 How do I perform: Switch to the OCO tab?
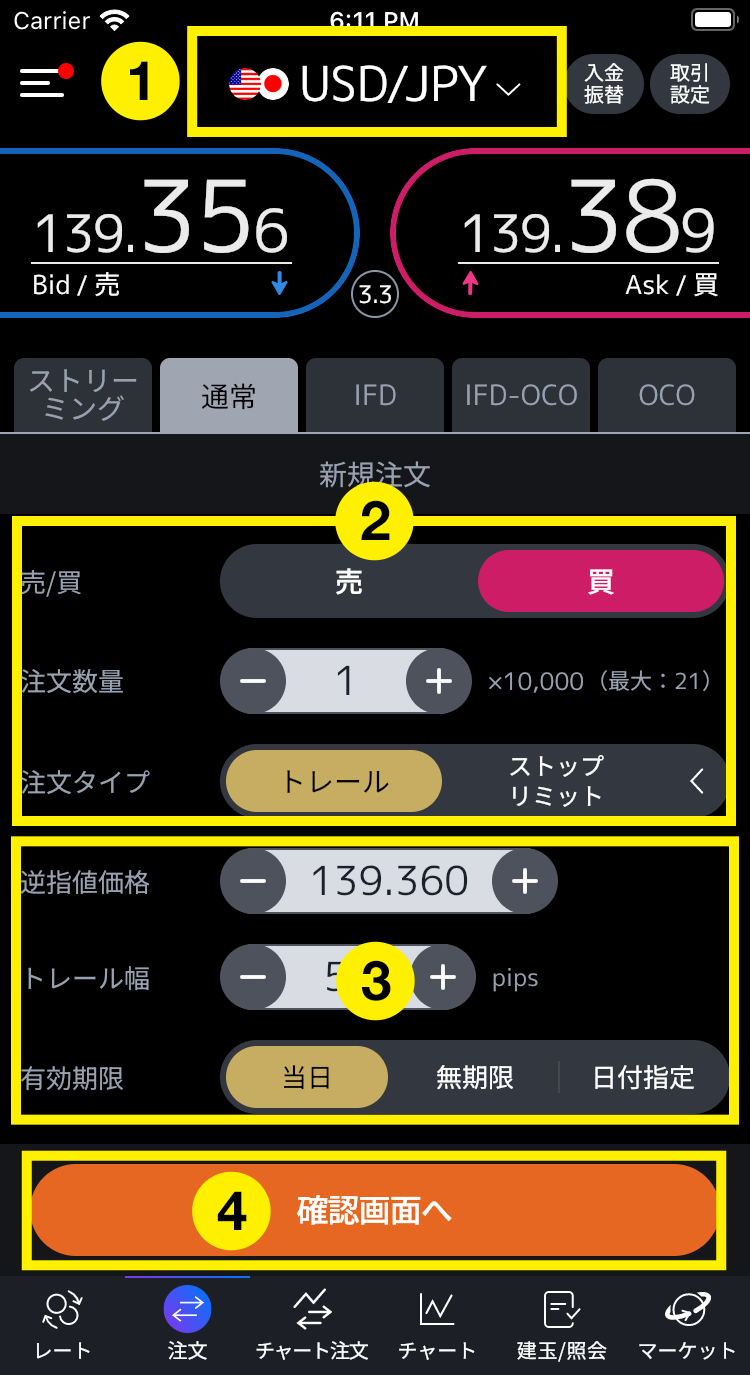pos(667,396)
